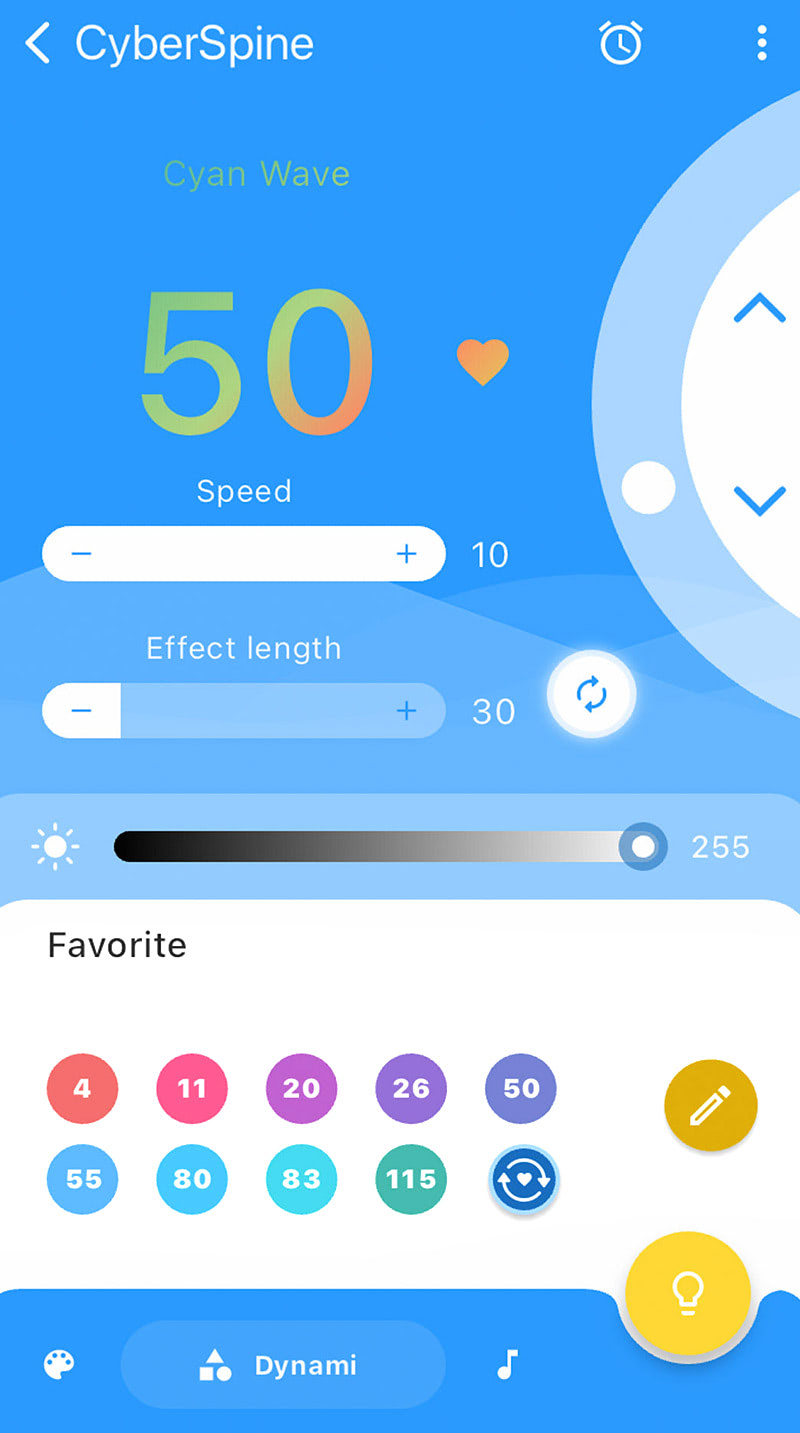Select favorite effect 115
The height and width of the screenshot is (1433, 800).
pyautogui.click(x=411, y=1179)
